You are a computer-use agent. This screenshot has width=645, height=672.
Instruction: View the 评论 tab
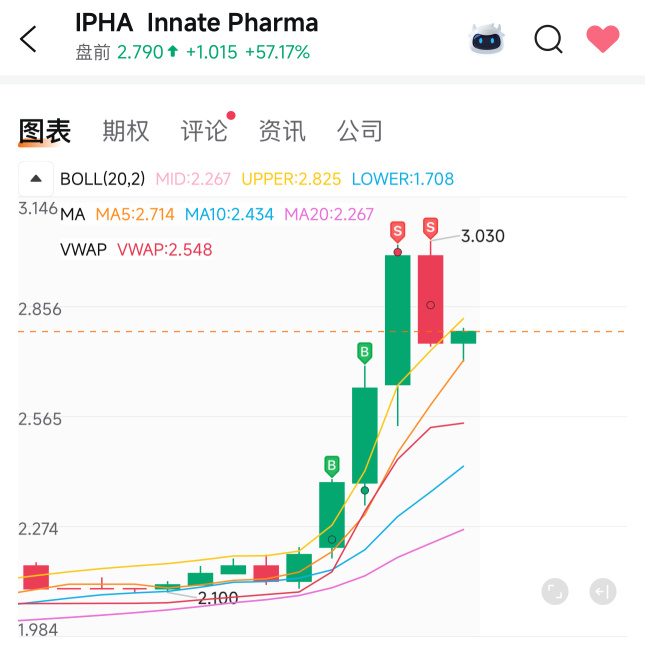[204, 131]
